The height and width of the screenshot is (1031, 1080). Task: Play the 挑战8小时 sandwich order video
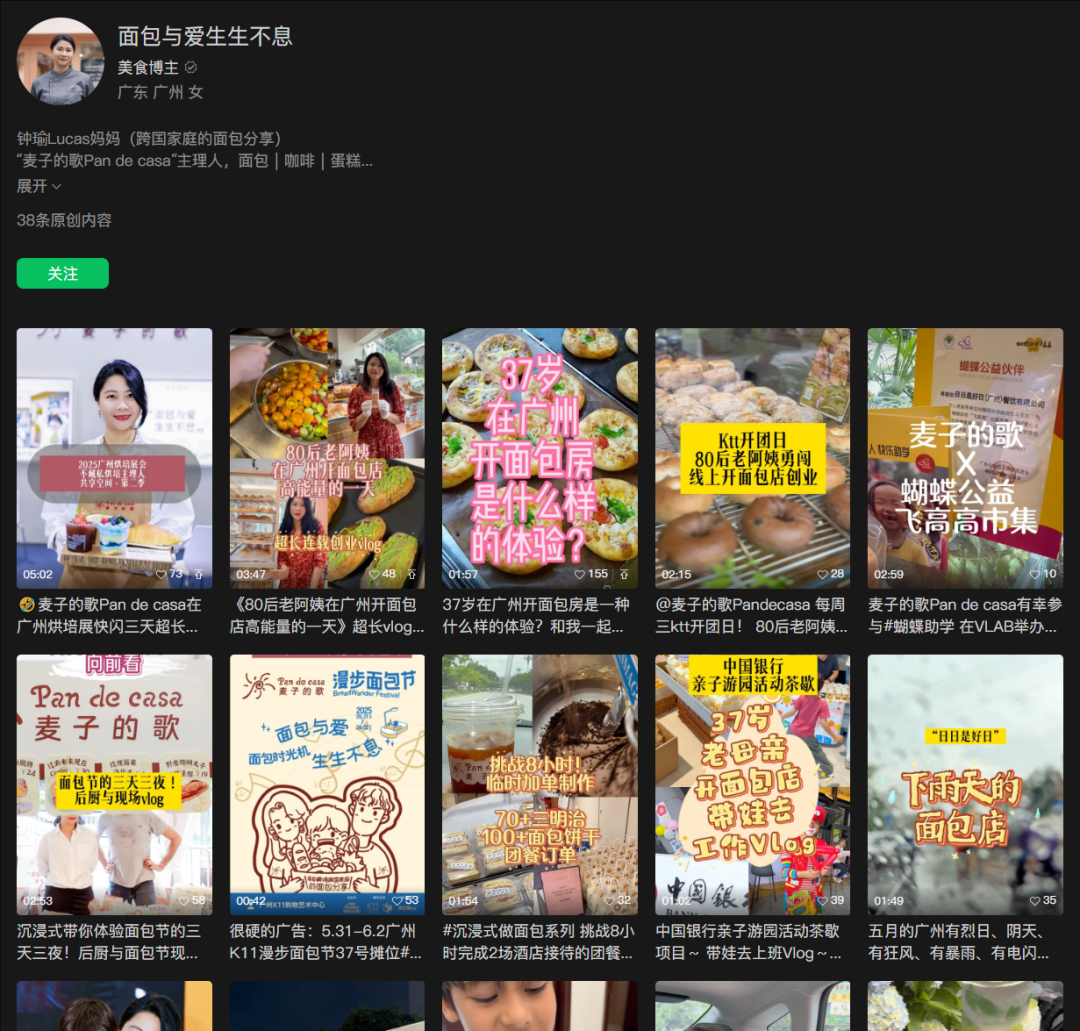pos(540,784)
